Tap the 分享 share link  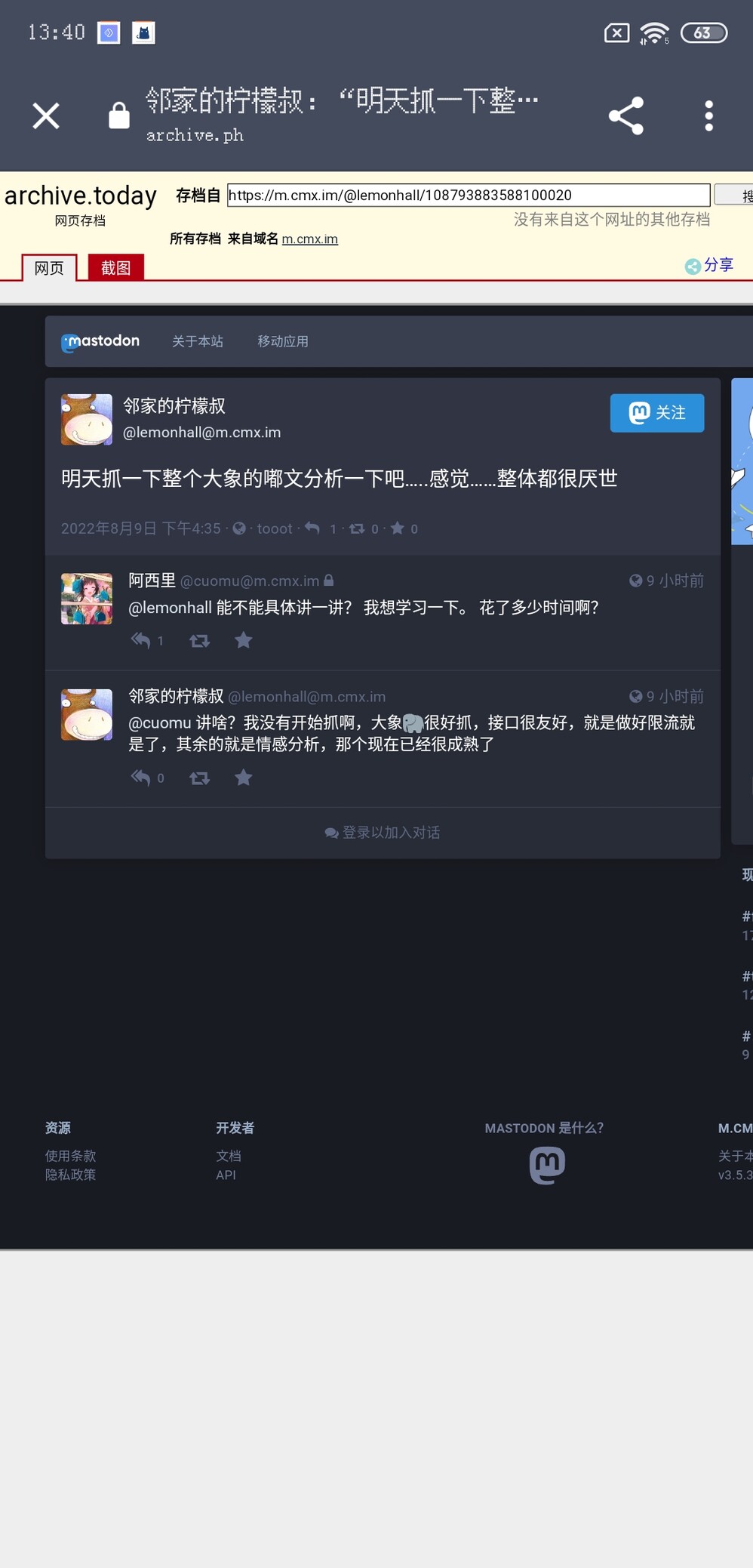coord(709,265)
